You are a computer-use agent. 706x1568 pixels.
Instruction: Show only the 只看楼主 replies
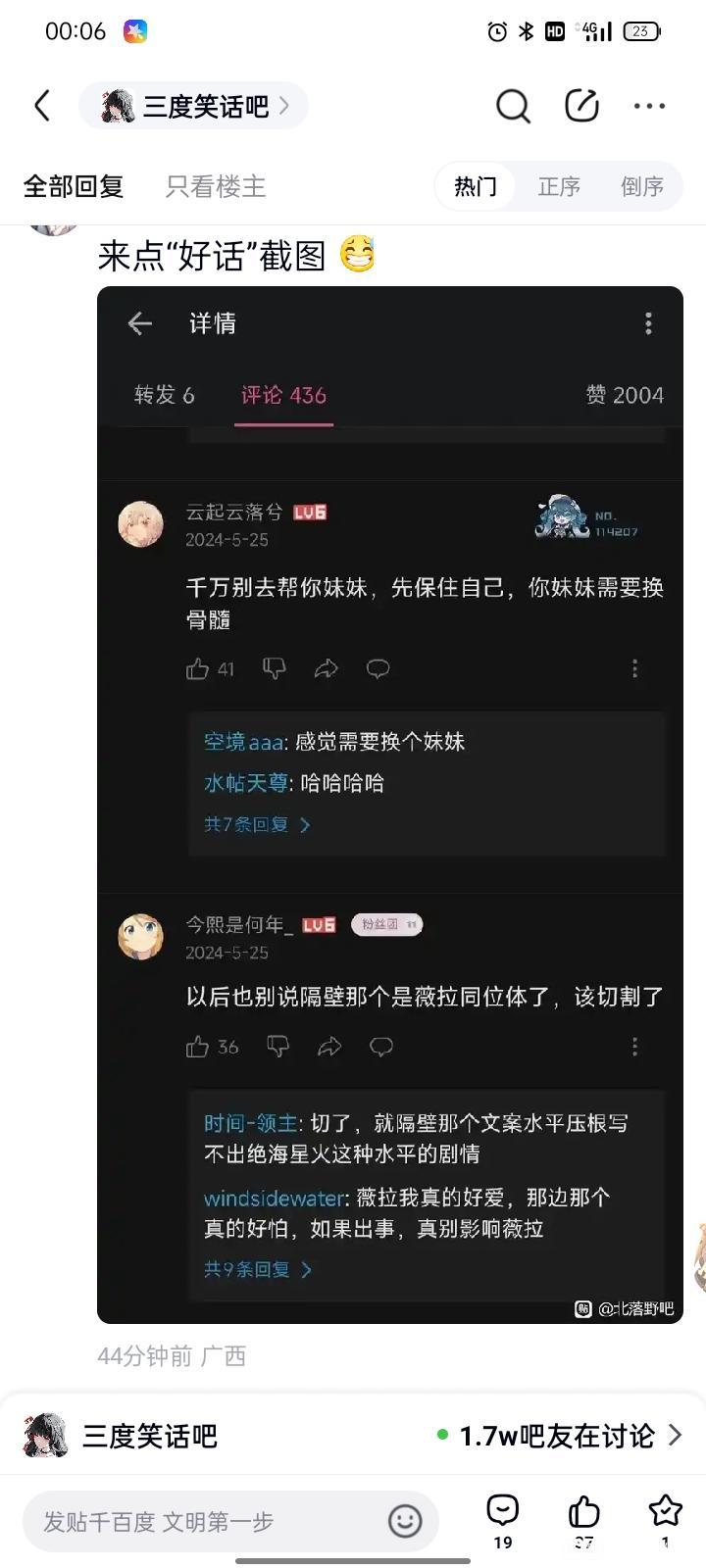pos(216,186)
